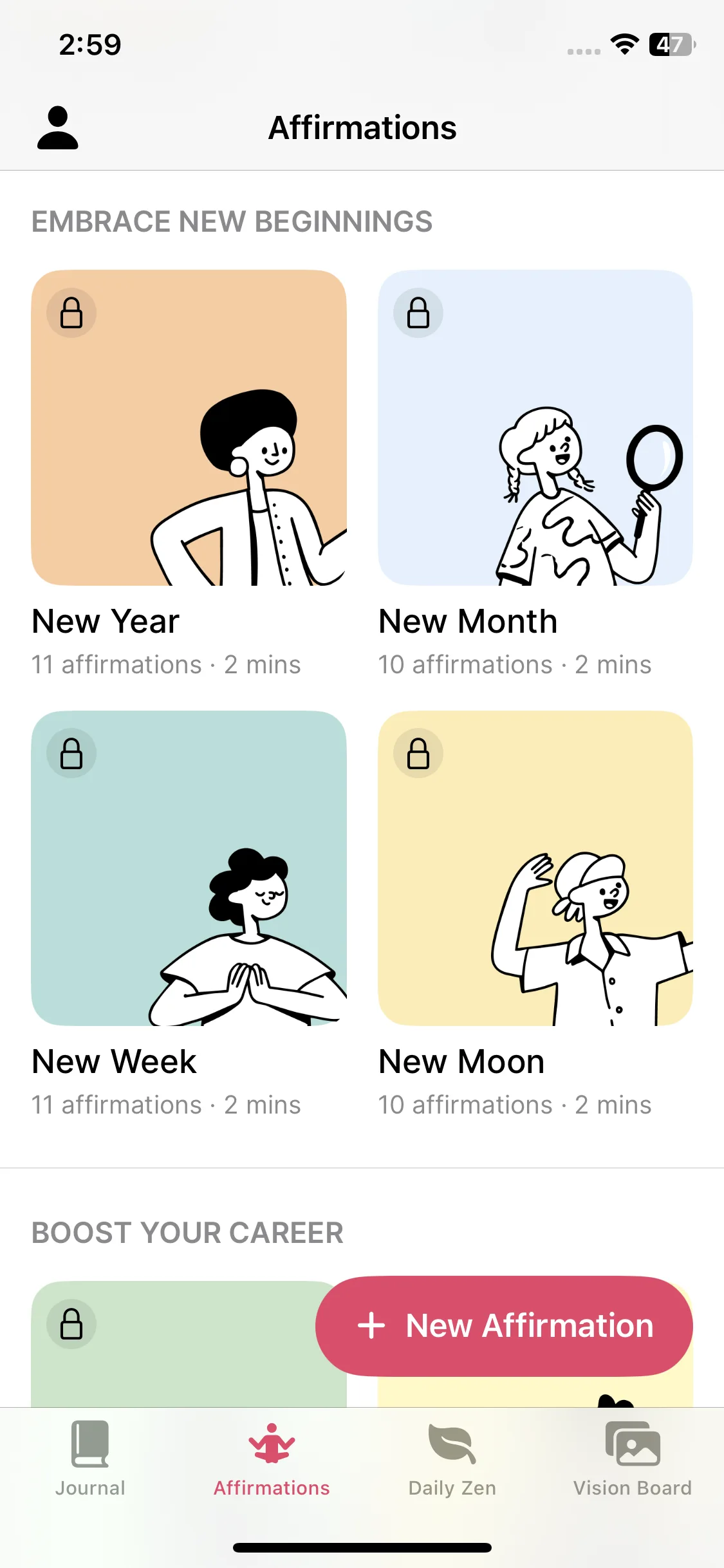Open the New Year affirmations card
The image size is (724, 1568).
click(x=189, y=428)
